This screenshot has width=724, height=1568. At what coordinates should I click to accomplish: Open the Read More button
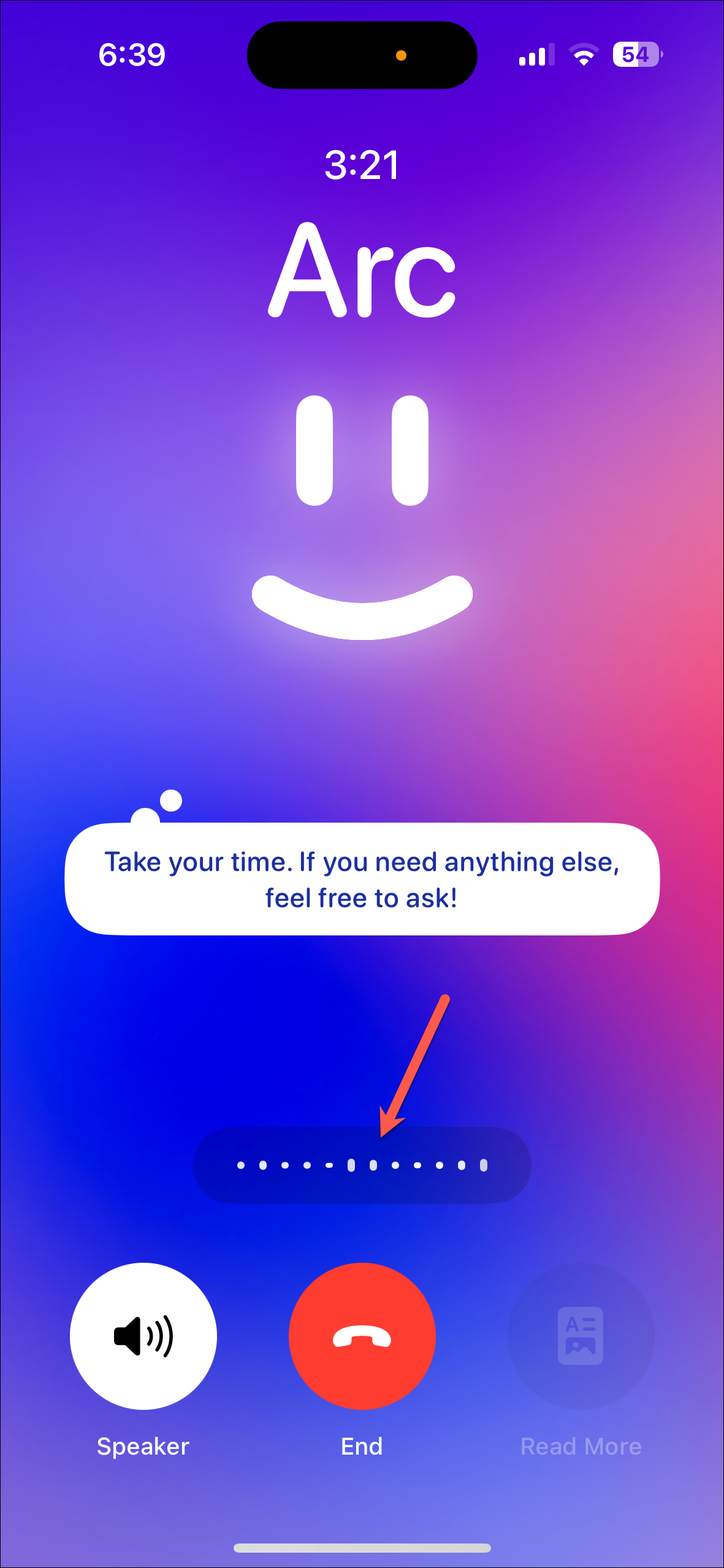(580, 1335)
